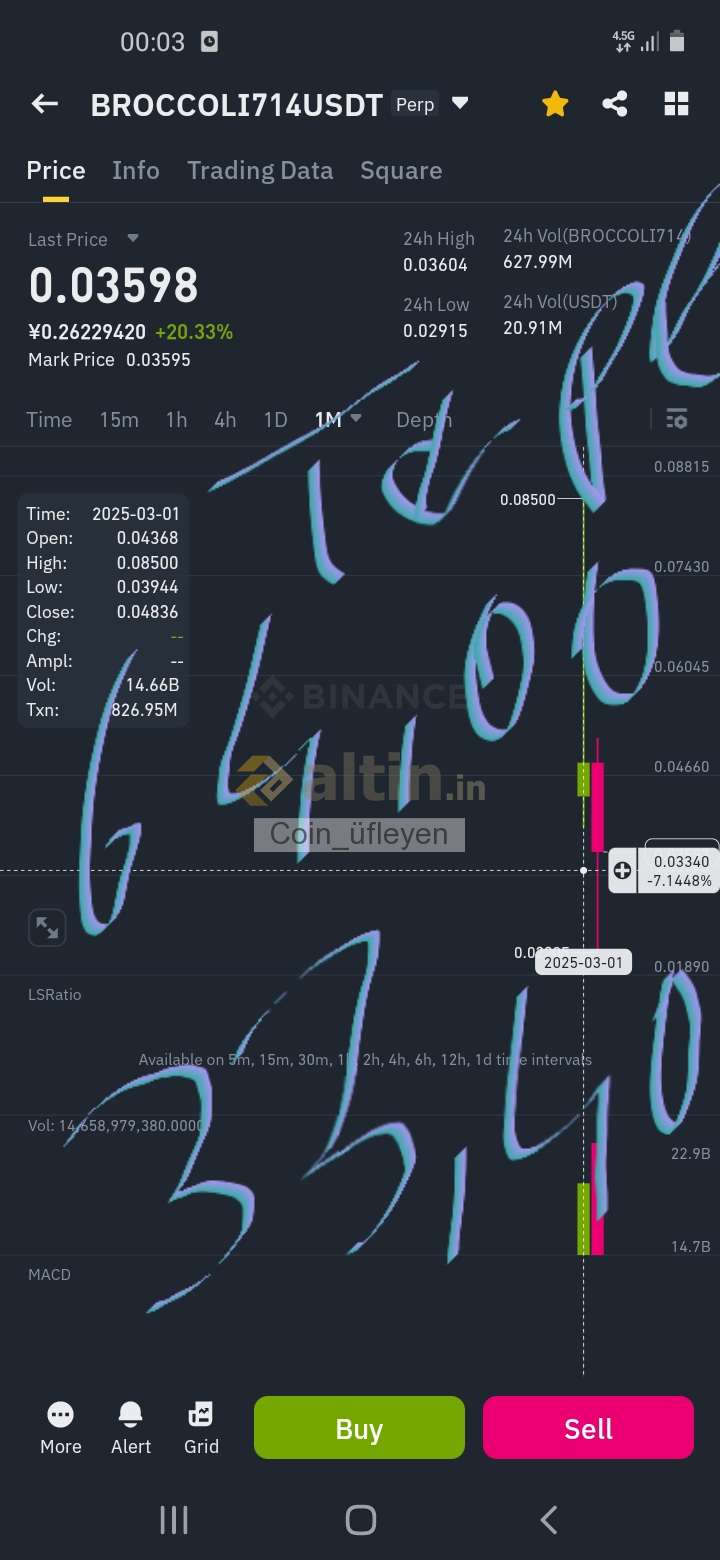Toggle the favorite star

pos(555,103)
